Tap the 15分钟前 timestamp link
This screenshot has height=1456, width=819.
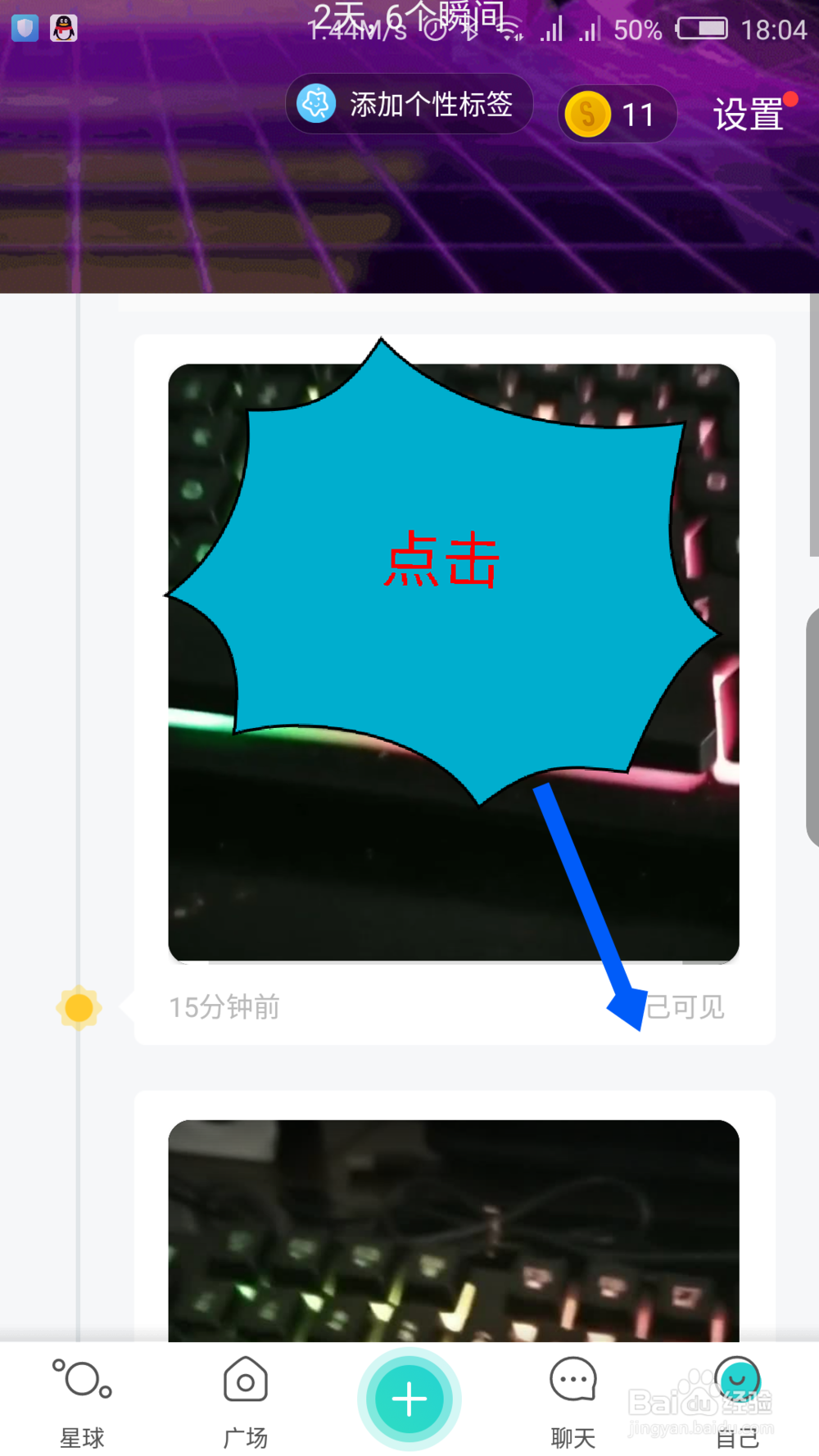point(224,1007)
